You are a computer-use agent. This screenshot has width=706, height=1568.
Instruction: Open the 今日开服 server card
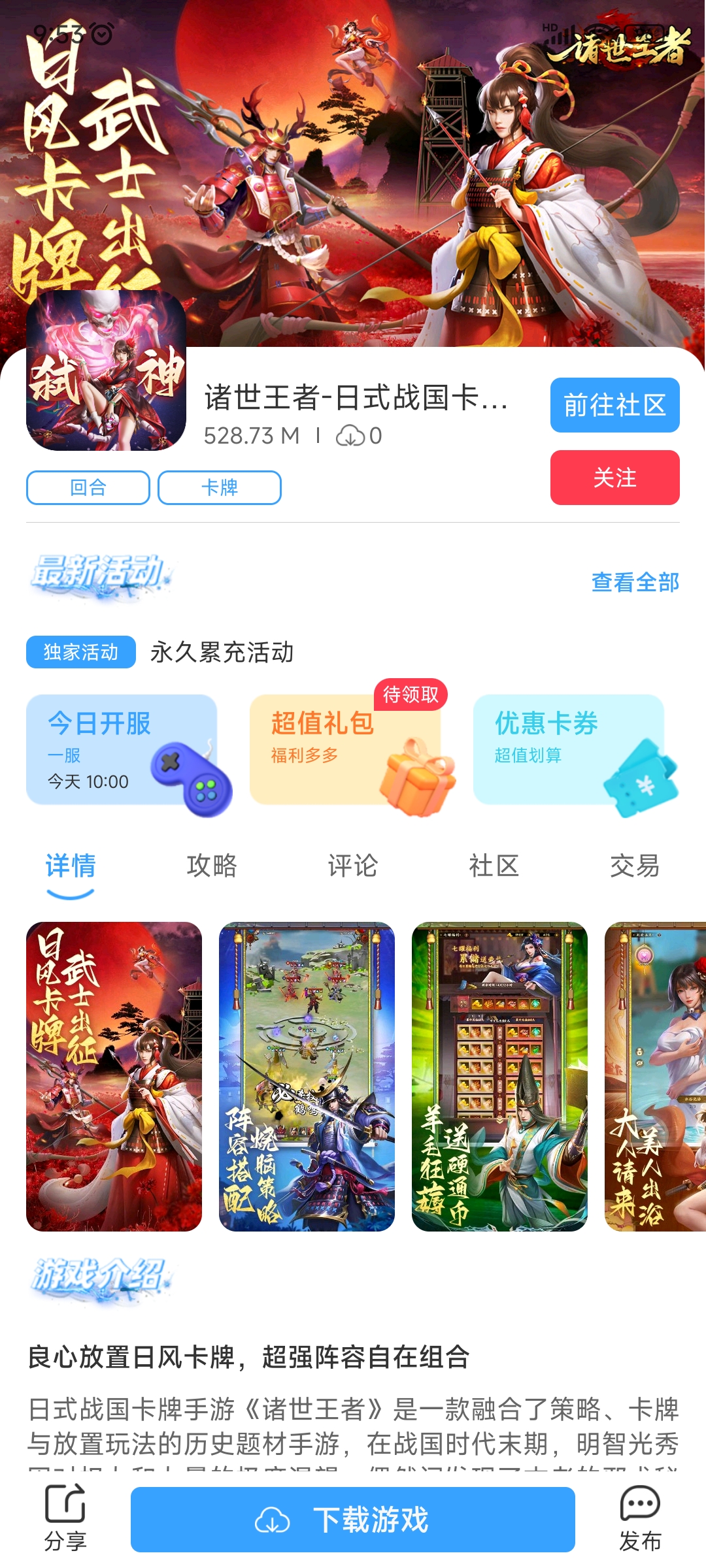tap(122, 749)
